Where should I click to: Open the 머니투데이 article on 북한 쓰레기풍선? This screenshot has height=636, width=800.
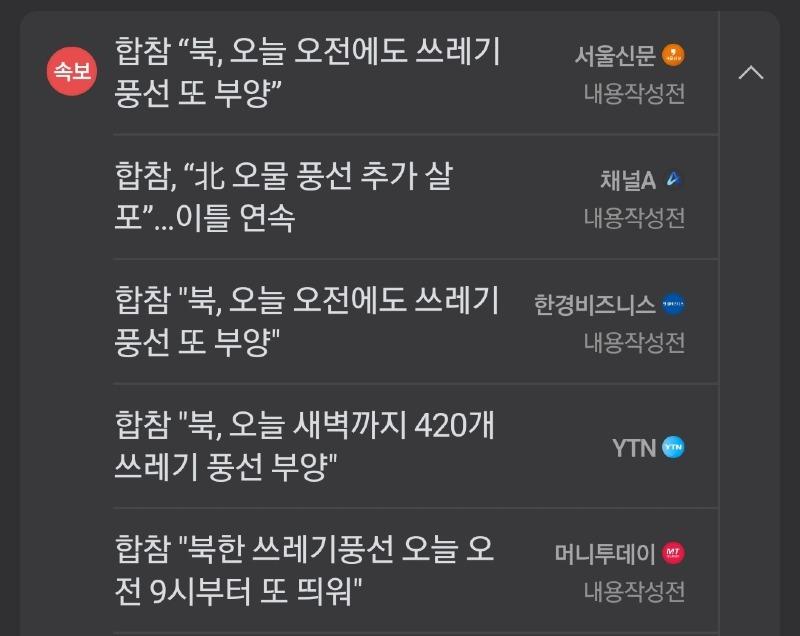305,570
